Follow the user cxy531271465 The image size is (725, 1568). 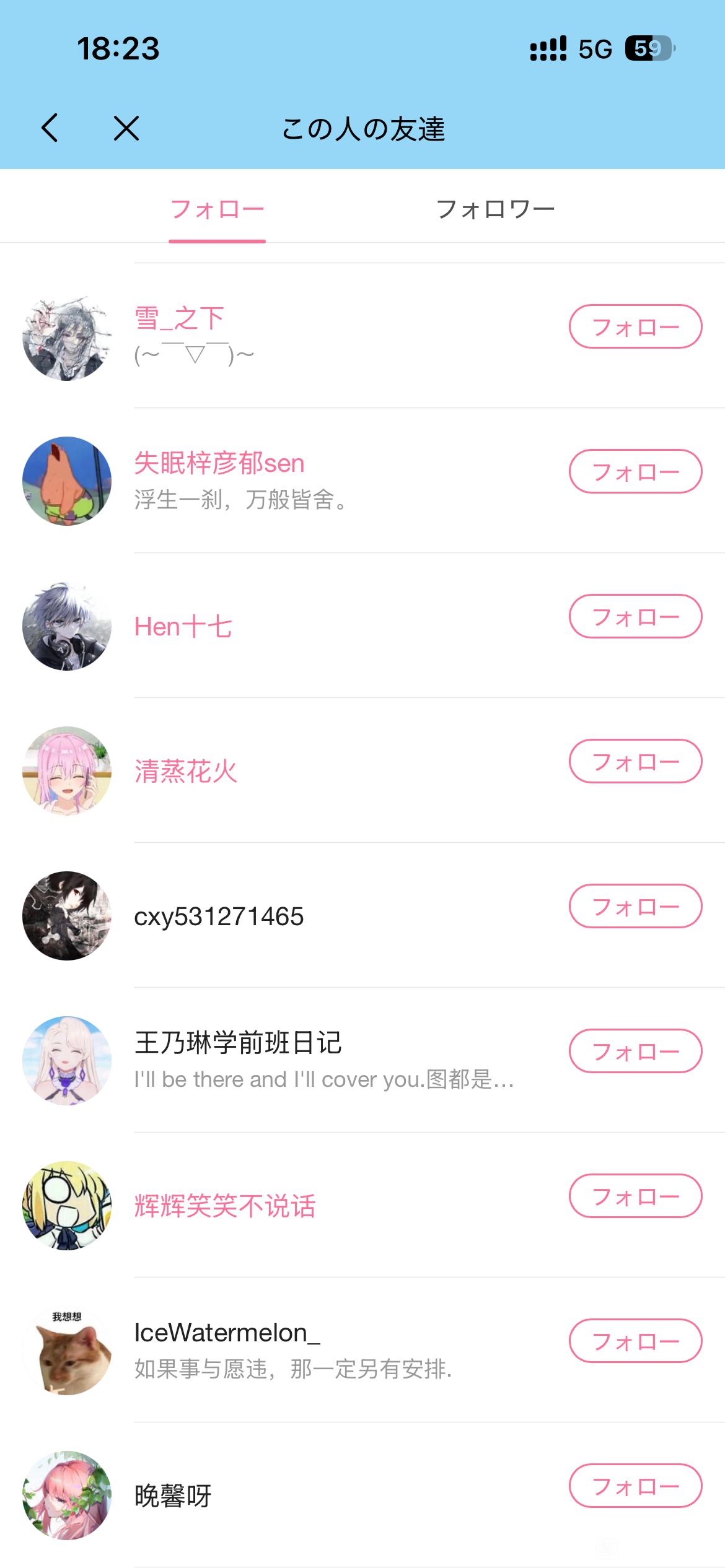pyautogui.click(x=635, y=906)
